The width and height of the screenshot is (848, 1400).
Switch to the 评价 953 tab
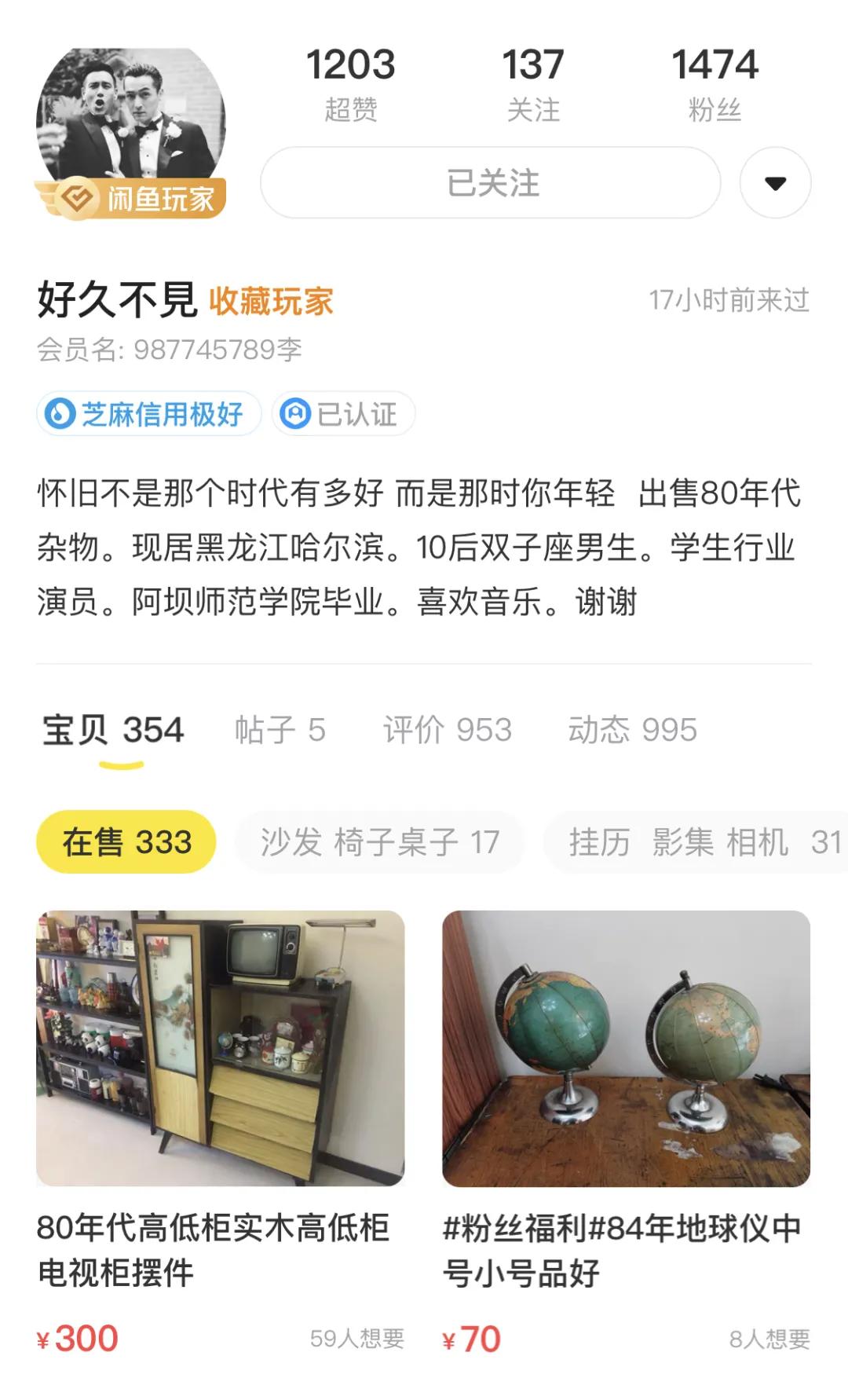pyautogui.click(x=447, y=731)
